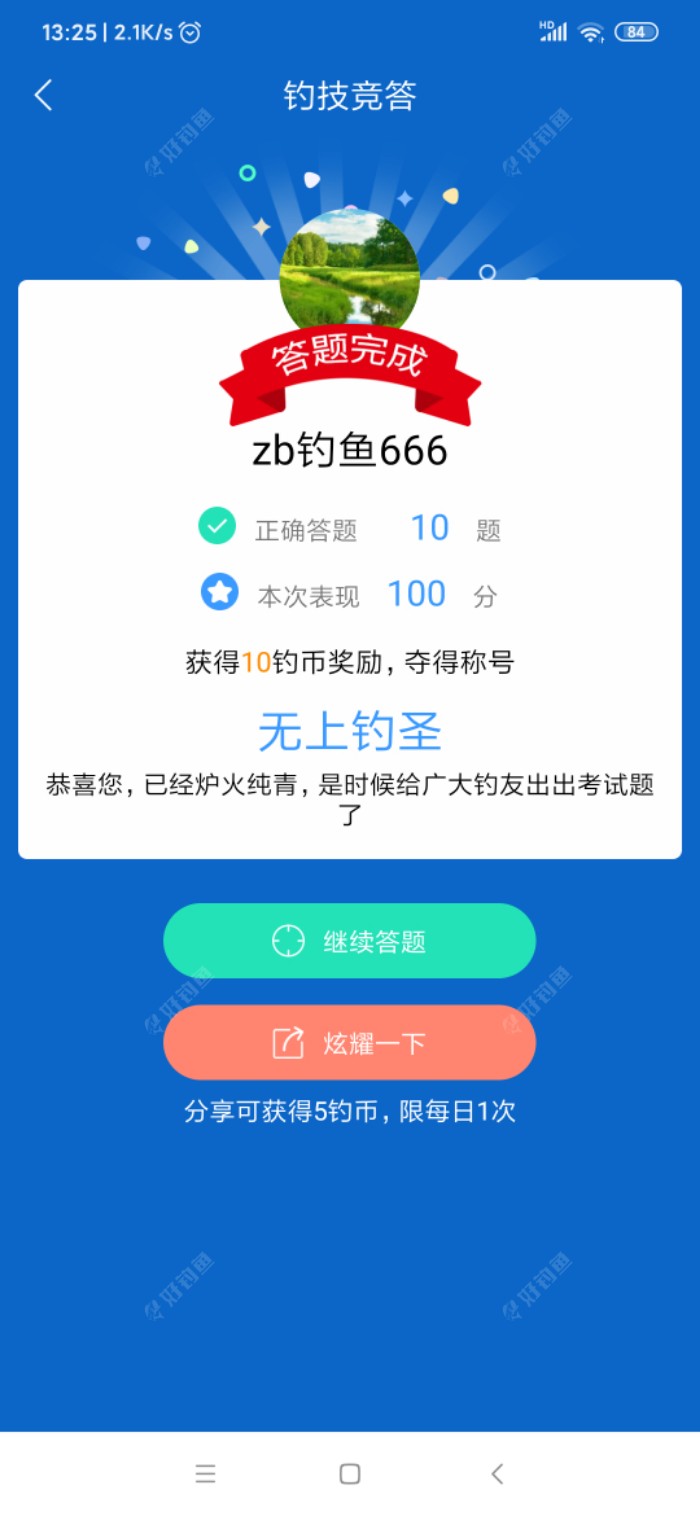Image resolution: width=700 pixels, height=1516 pixels.
Task: Tap the 继续答题 button
Action: [349, 941]
